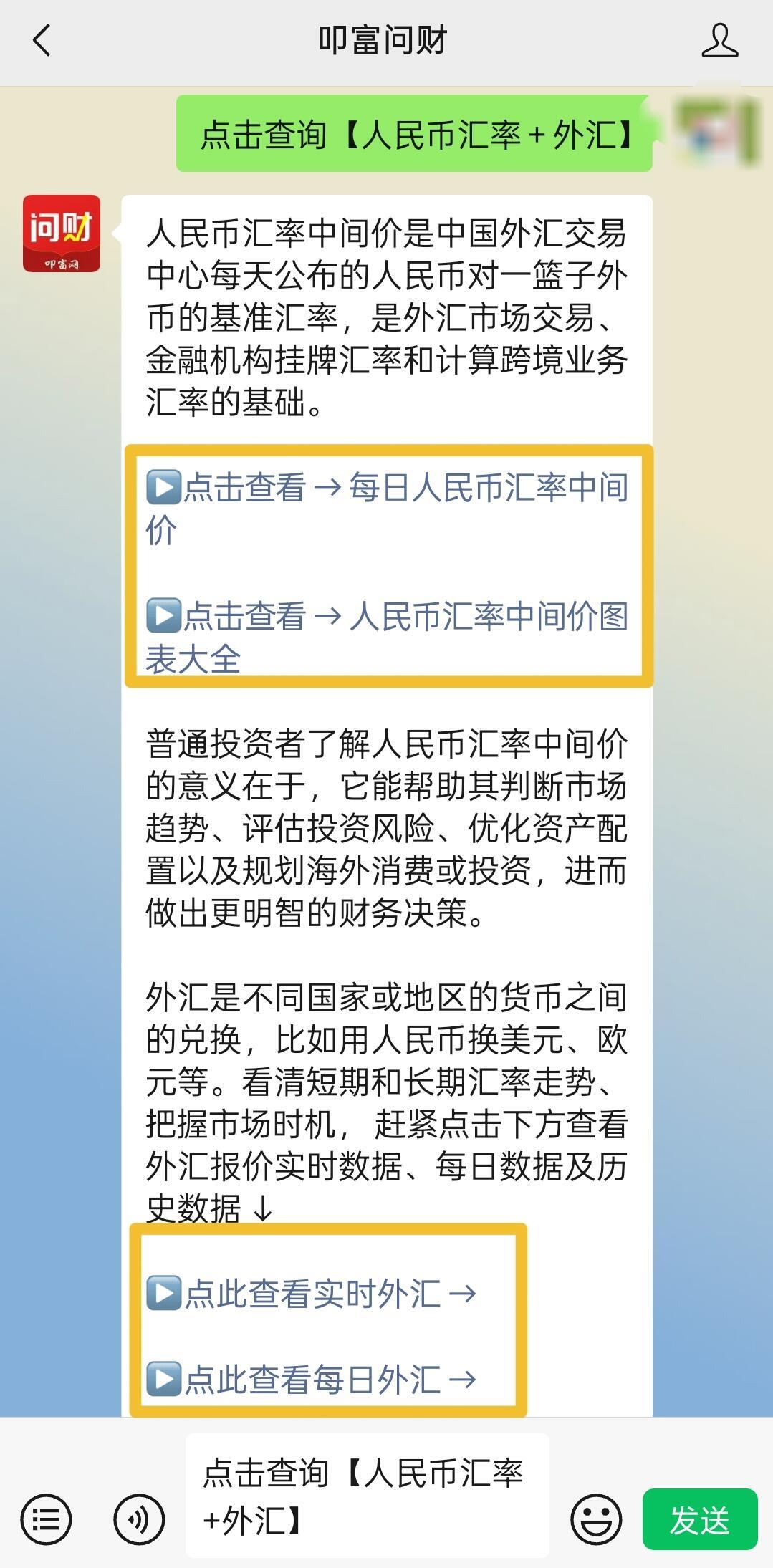773x1568 pixels.
Task: Tap the 问财 avatar in the chat
Action: point(62,234)
